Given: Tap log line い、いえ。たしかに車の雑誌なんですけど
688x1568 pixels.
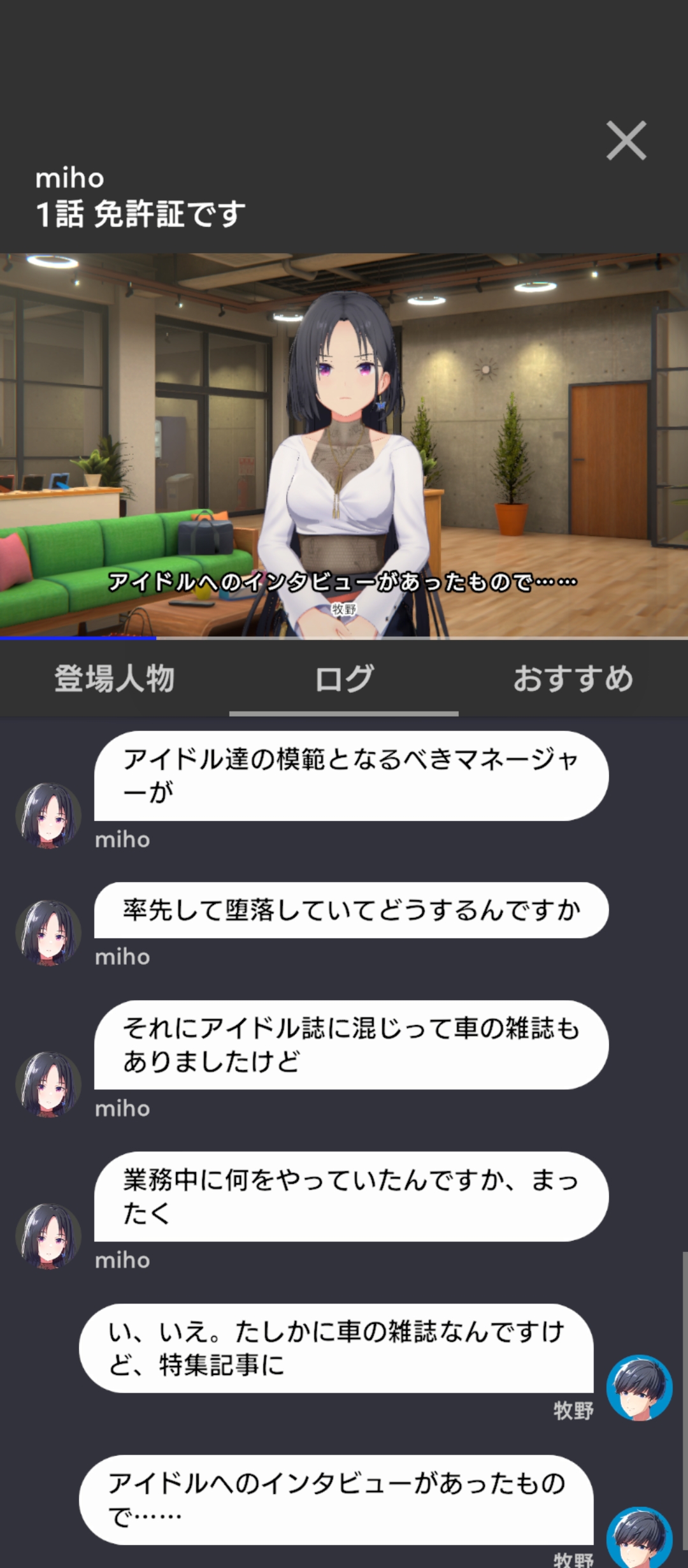Looking at the screenshot, I should tap(336, 1348).
